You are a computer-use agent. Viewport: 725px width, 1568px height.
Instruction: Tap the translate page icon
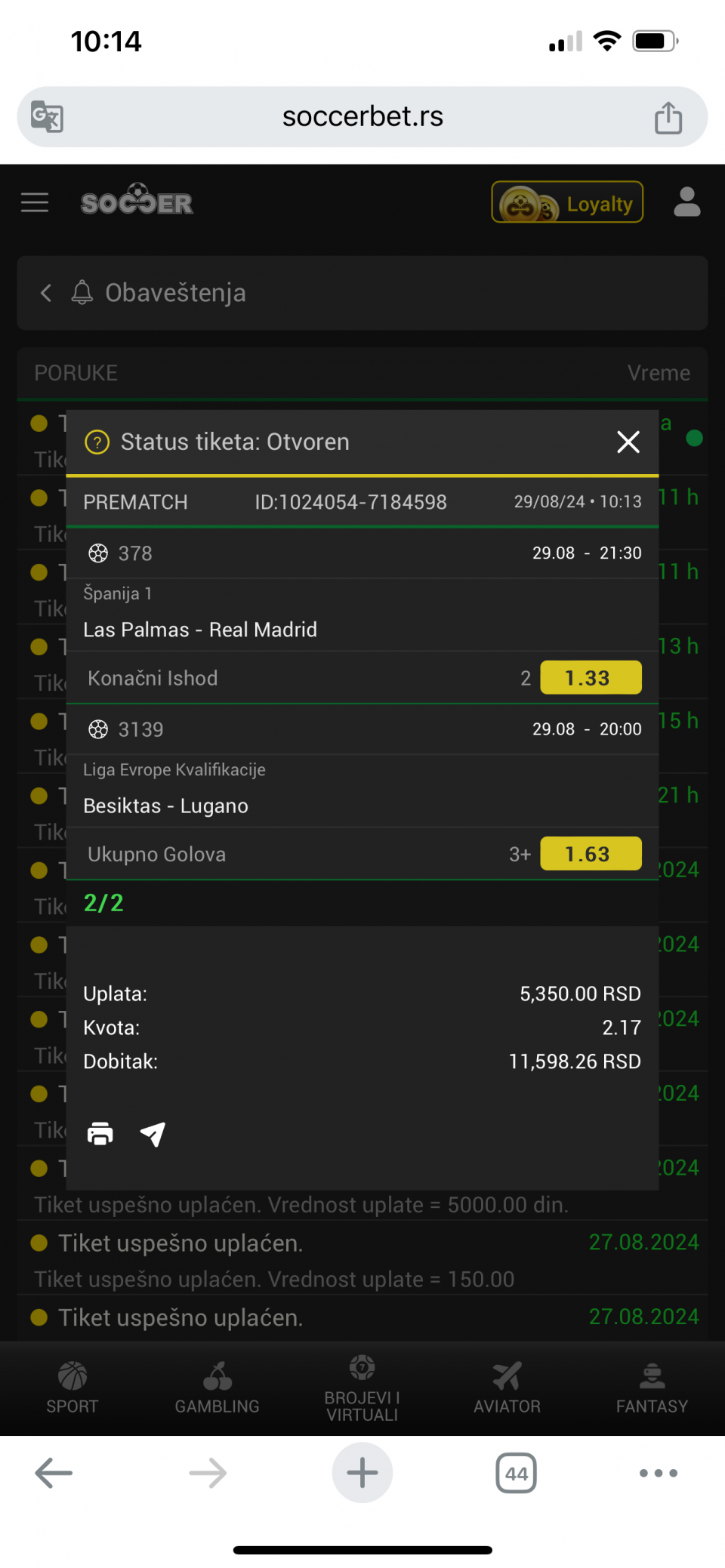tap(47, 117)
